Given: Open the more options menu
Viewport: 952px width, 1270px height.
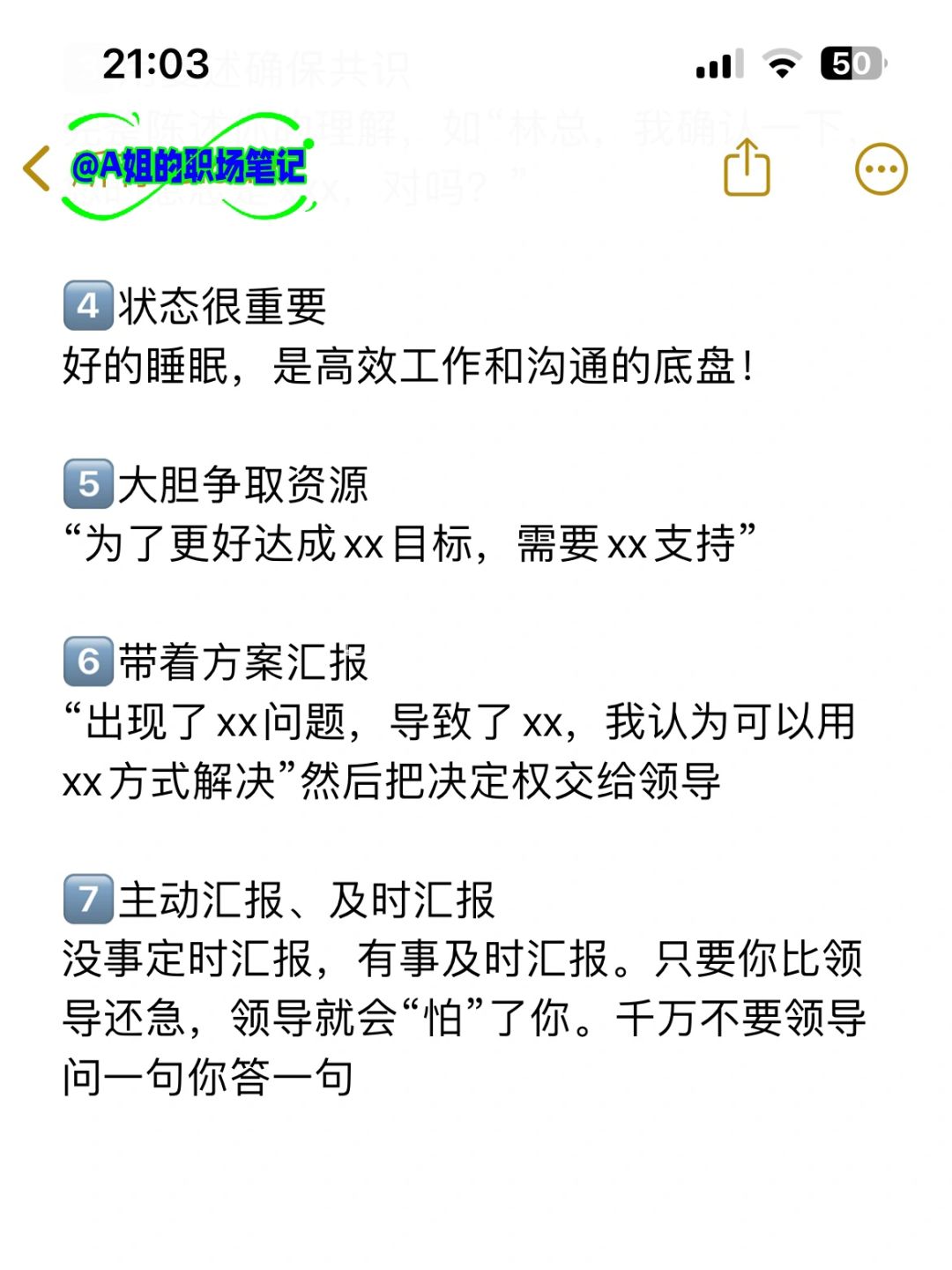Looking at the screenshot, I should [881, 168].
